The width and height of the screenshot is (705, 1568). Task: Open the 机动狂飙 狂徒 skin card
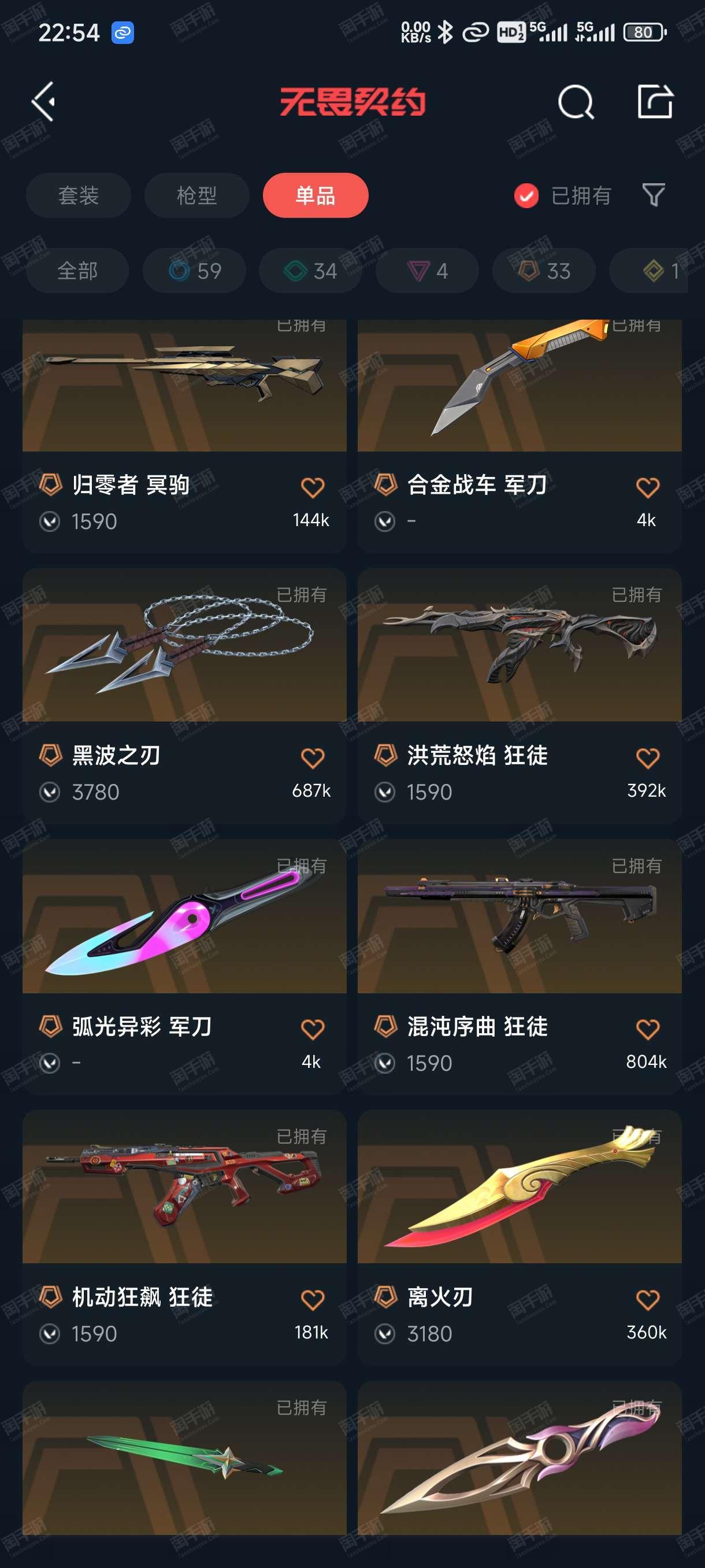coord(184,1211)
